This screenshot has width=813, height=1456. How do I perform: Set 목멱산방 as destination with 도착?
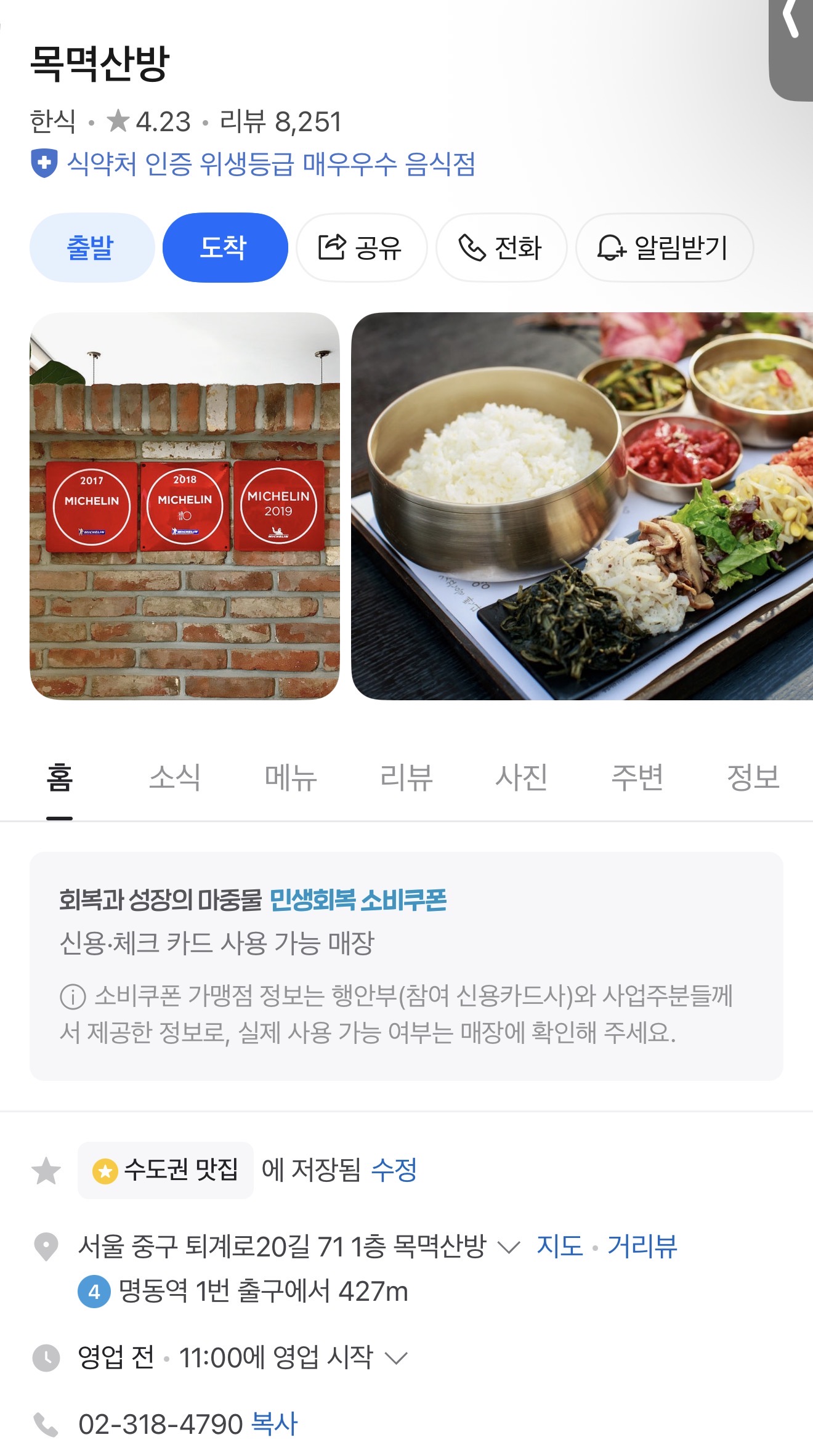[225, 248]
